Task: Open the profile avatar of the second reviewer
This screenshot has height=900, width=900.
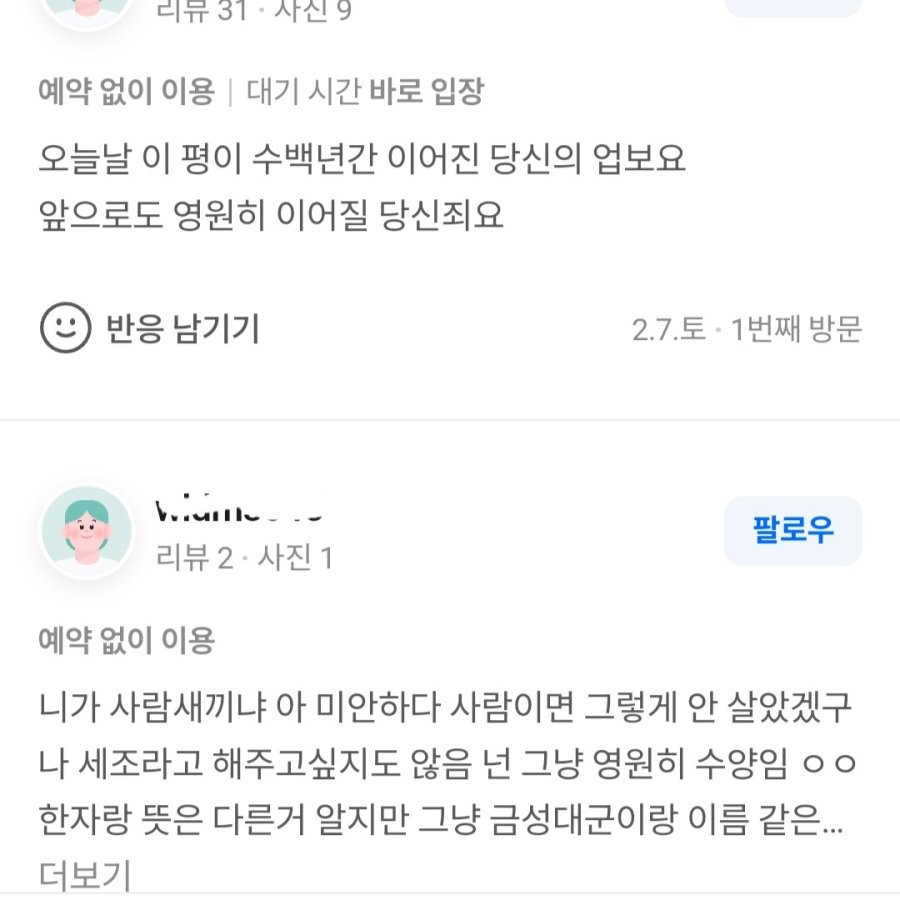Action: tap(87, 532)
